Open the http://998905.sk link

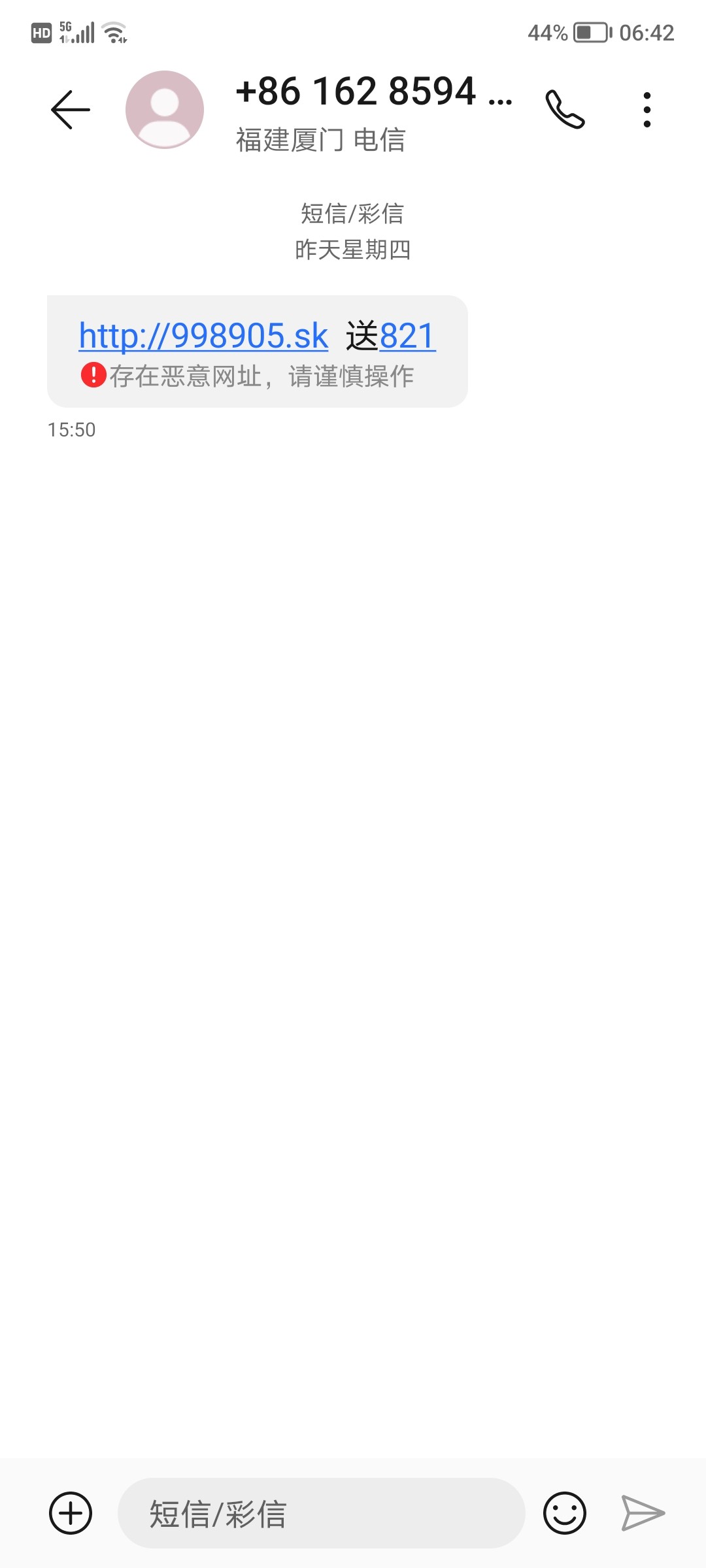click(203, 336)
